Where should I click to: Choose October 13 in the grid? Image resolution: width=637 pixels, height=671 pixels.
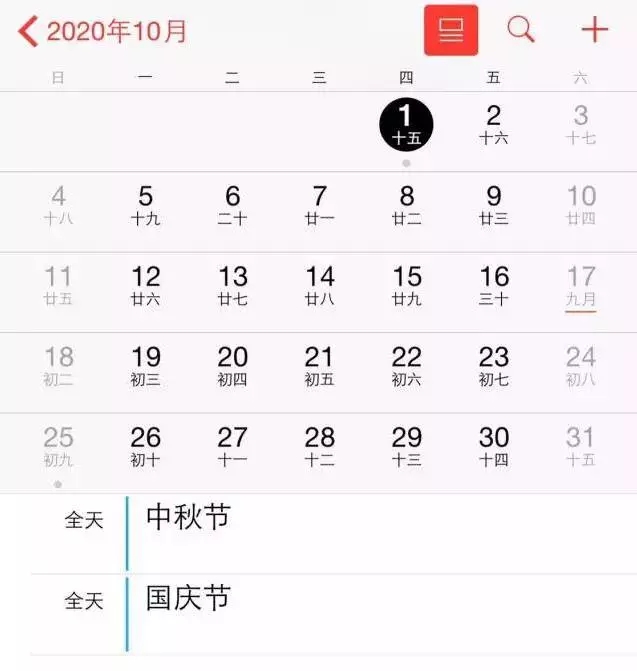tap(233, 285)
